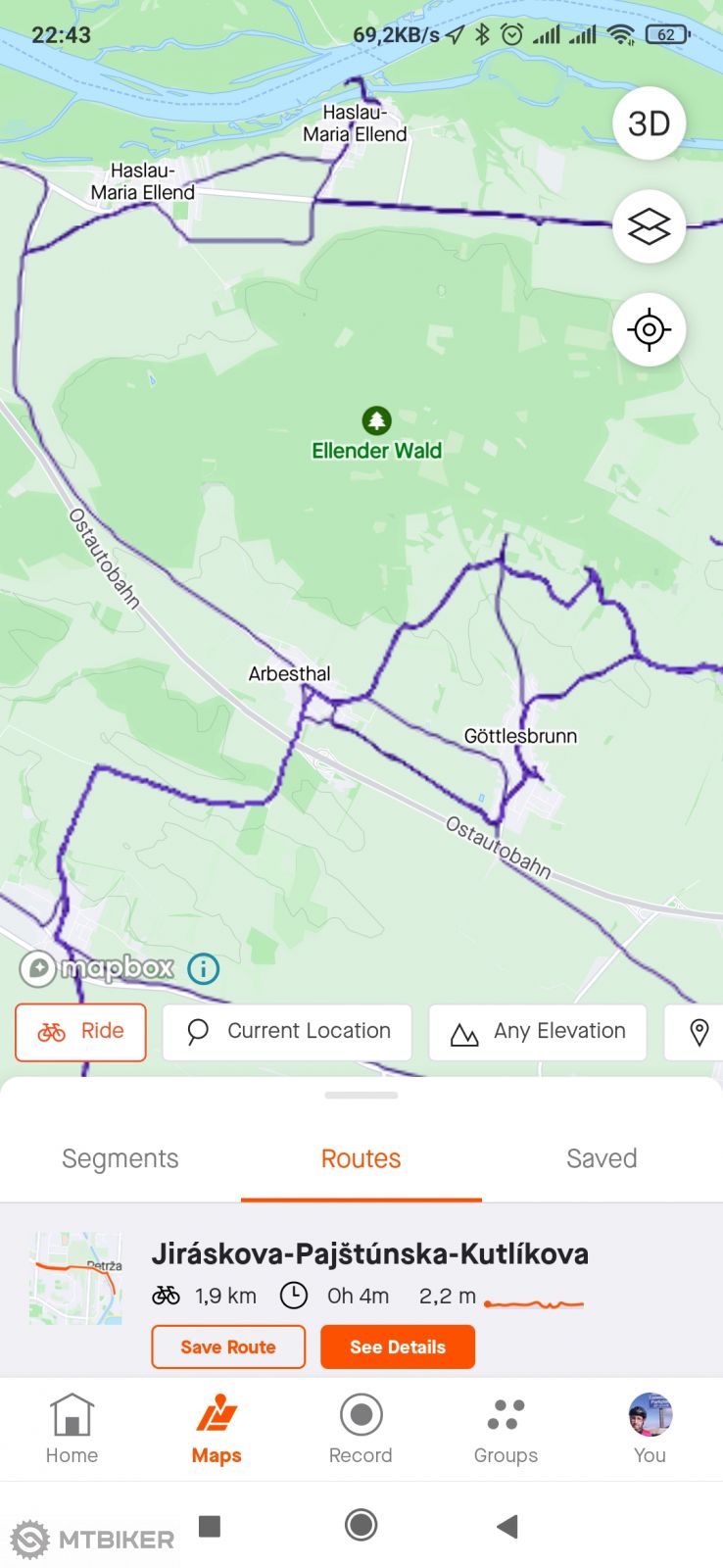This screenshot has height=1568, width=723.
Task: Tap the pin filter chip
Action: tap(699, 1032)
